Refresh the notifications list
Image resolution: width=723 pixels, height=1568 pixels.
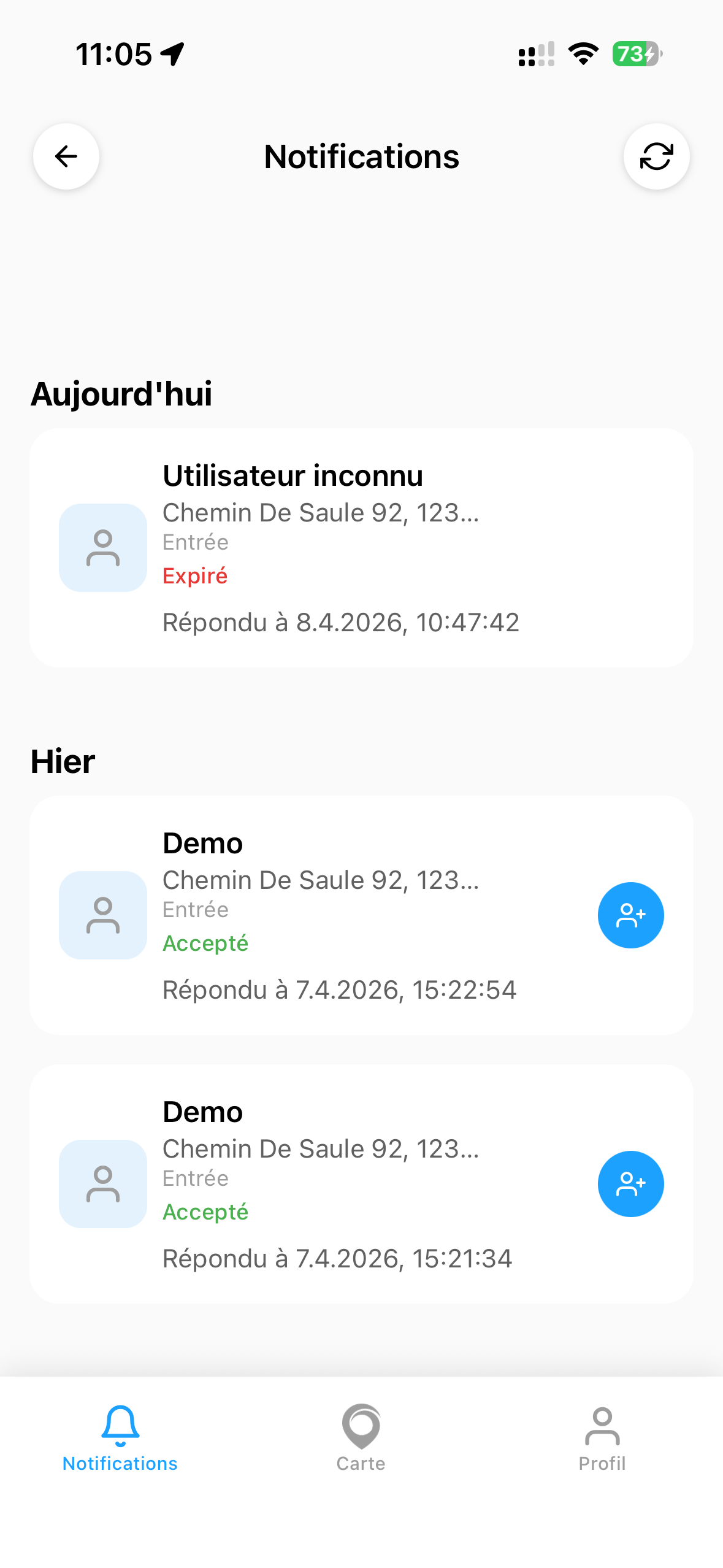pos(656,156)
